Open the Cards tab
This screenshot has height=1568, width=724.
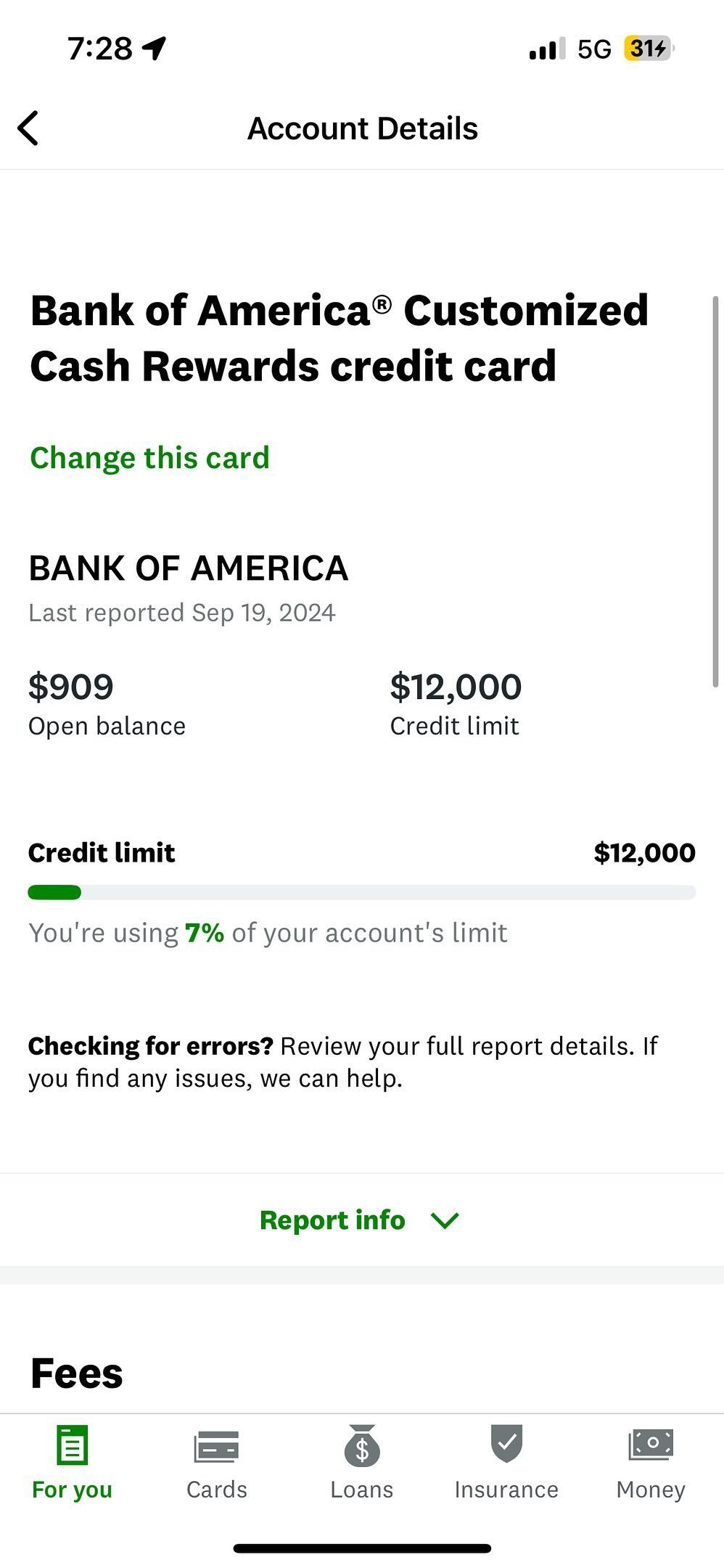(216, 1462)
